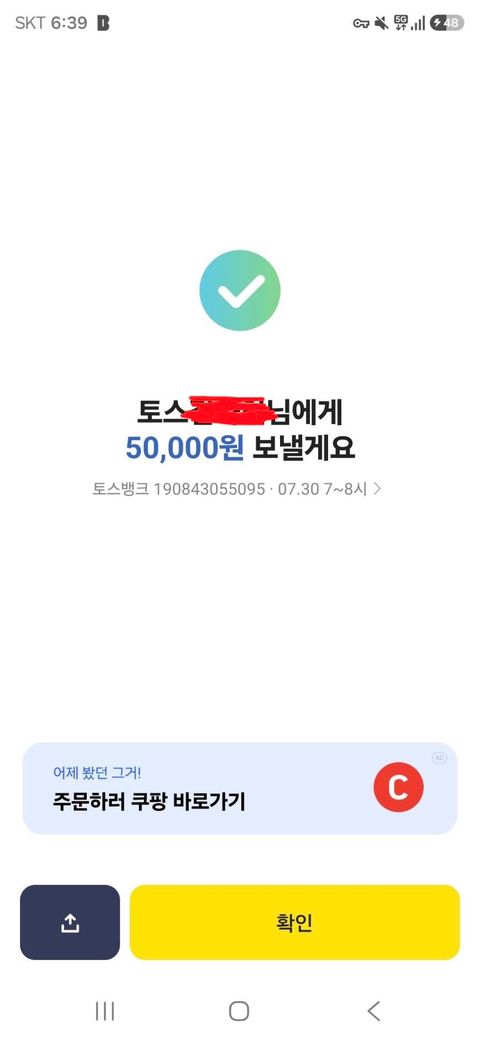Open the recent apps view
This screenshot has width=480, height=1040.
105,1011
